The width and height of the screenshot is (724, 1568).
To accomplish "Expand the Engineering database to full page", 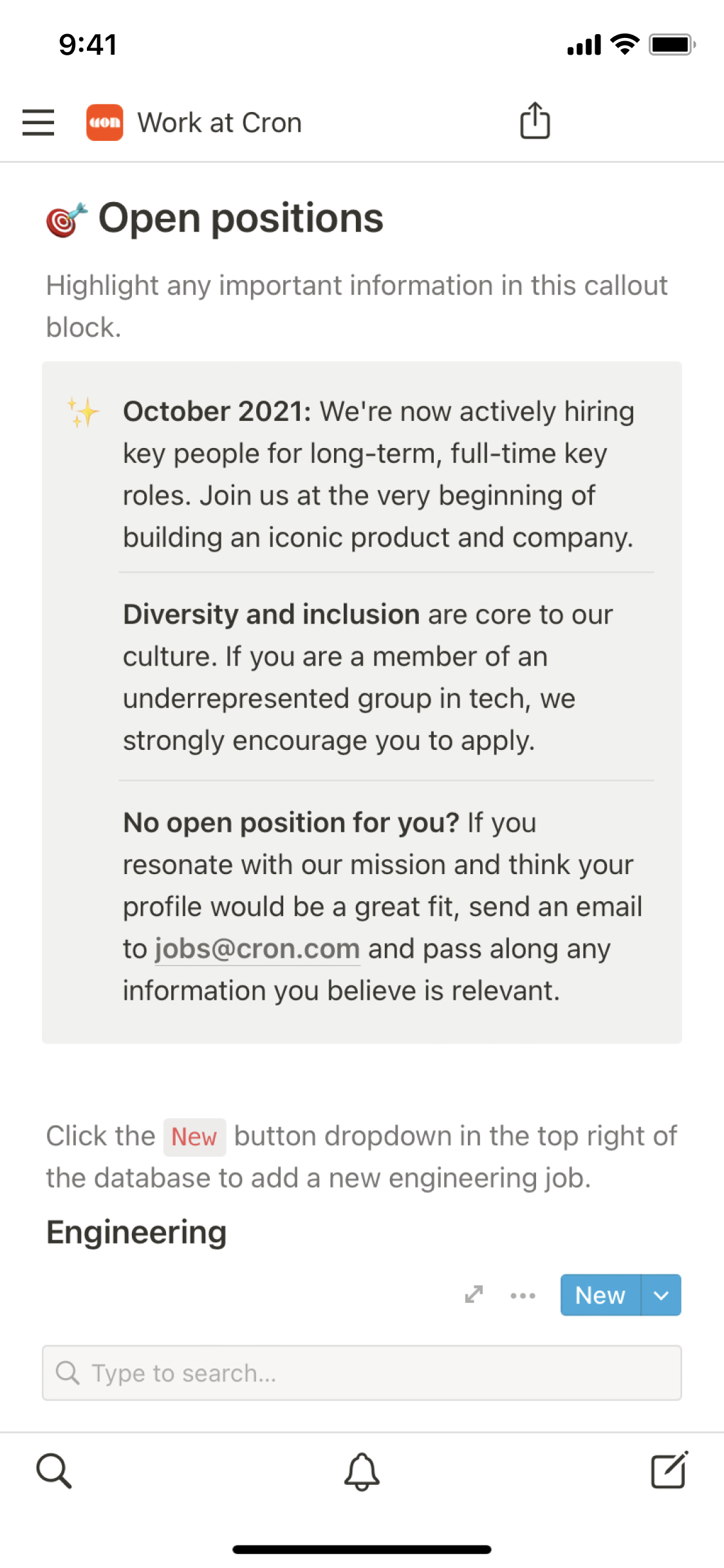I will (474, 1294).
